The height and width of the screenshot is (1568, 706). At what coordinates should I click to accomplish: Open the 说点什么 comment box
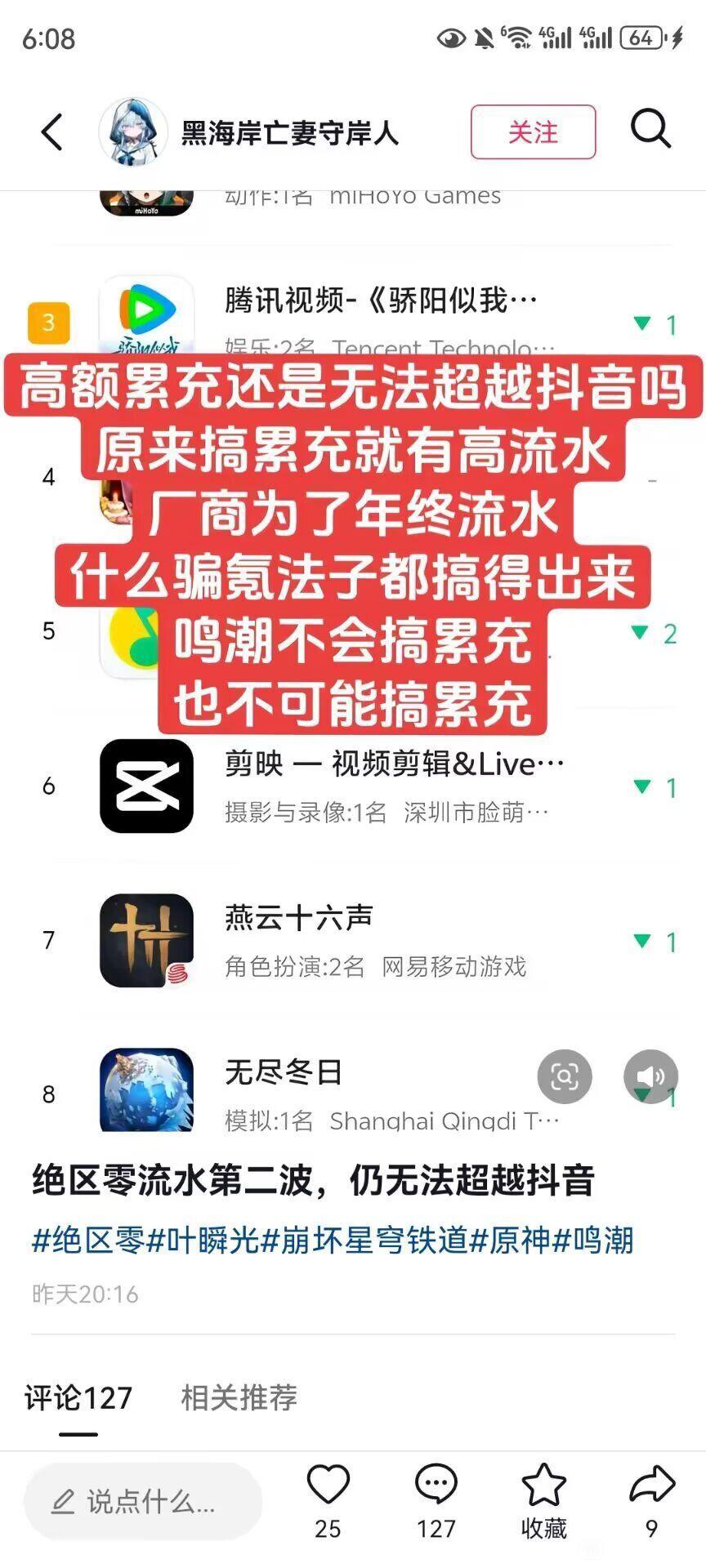pos(143,1501)
